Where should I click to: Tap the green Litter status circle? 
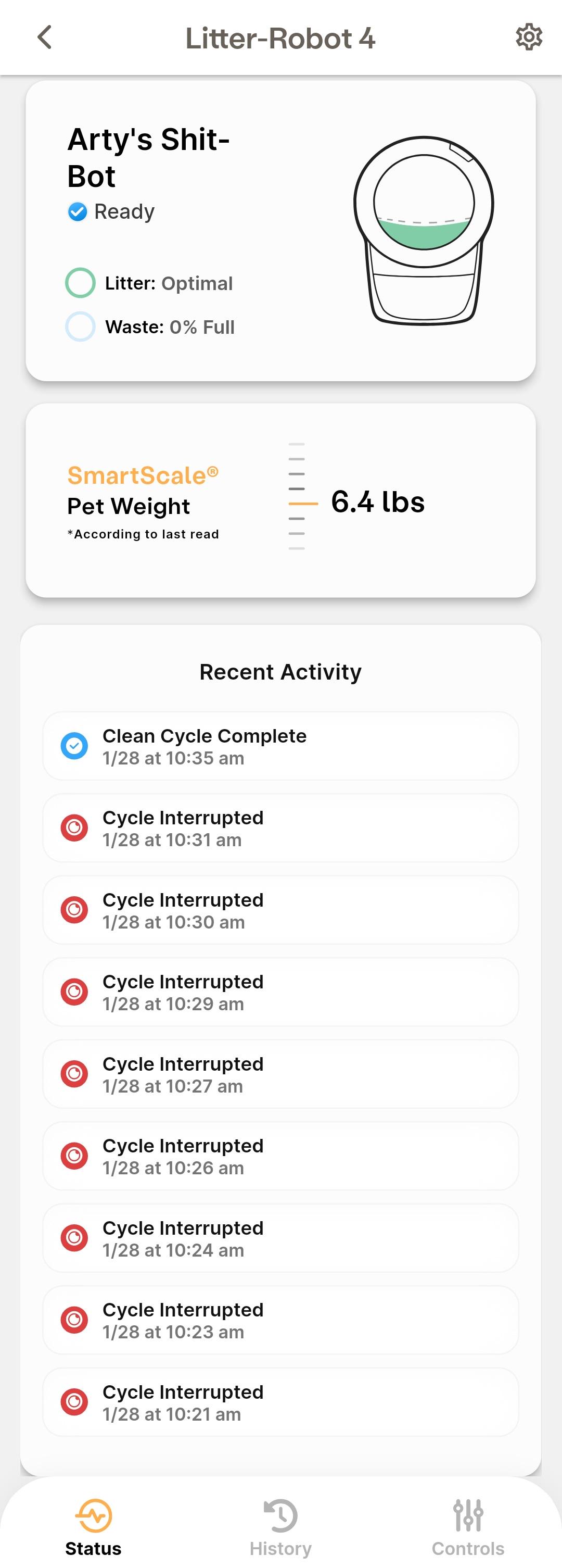coord(80,282)
